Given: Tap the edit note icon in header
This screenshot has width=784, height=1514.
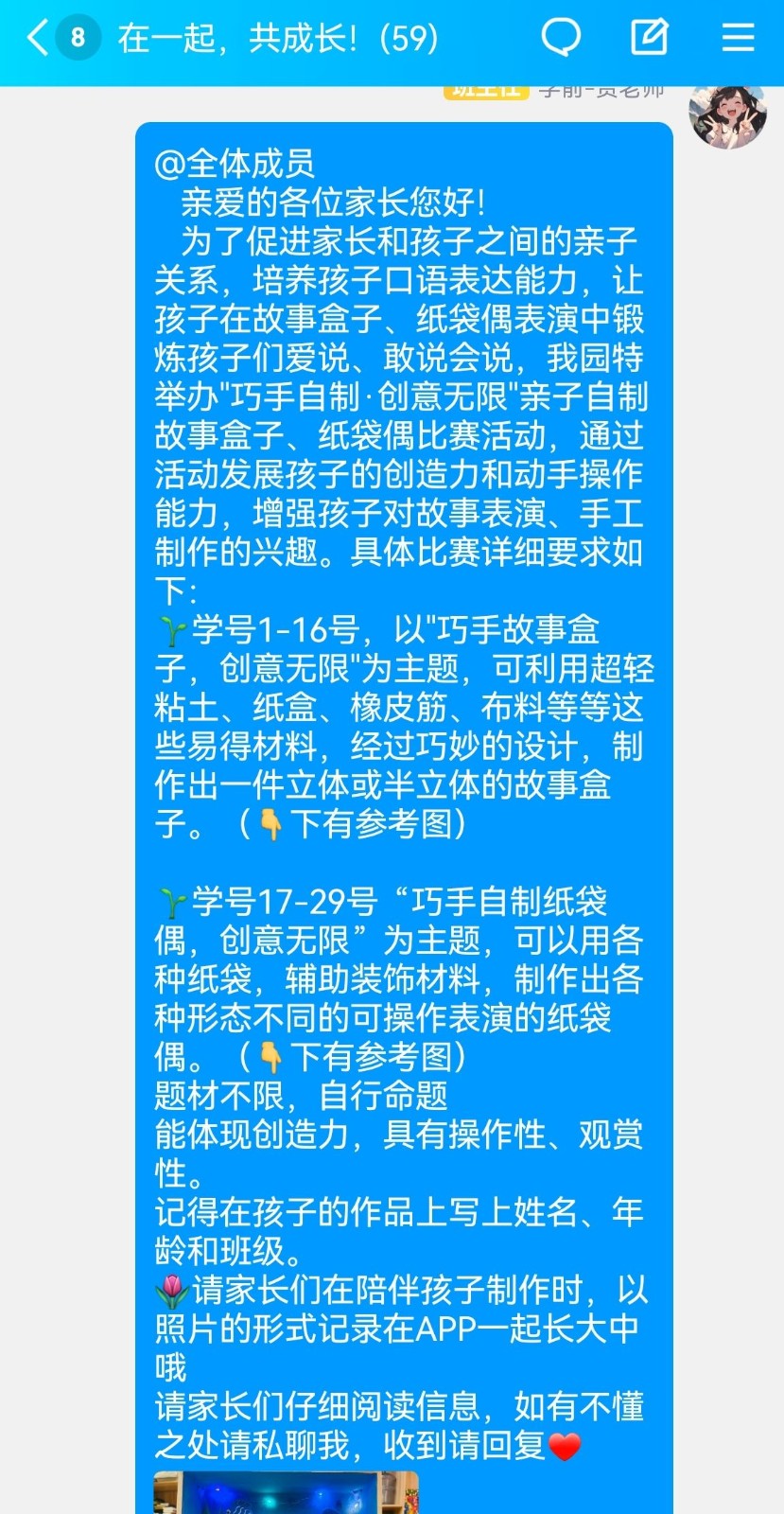Looking at the screenshot, I should click(649, 38).
